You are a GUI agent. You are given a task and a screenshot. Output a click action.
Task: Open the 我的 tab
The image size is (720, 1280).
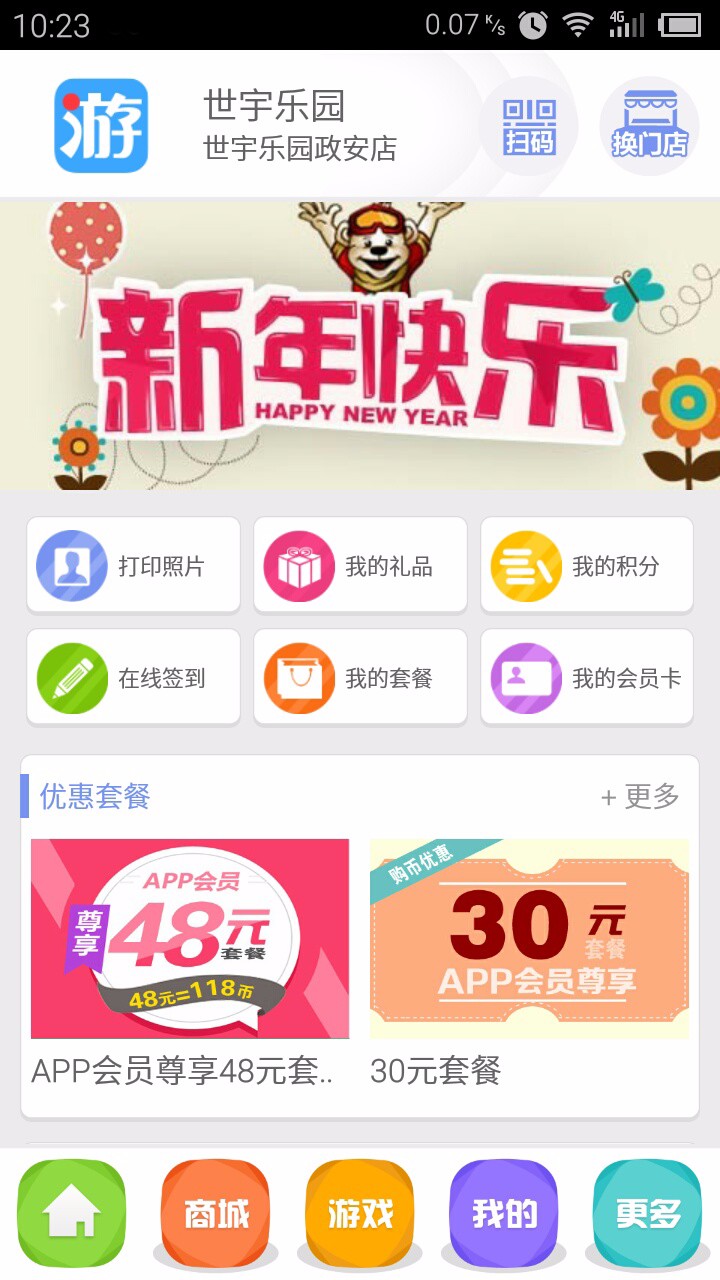(504, 1214)
